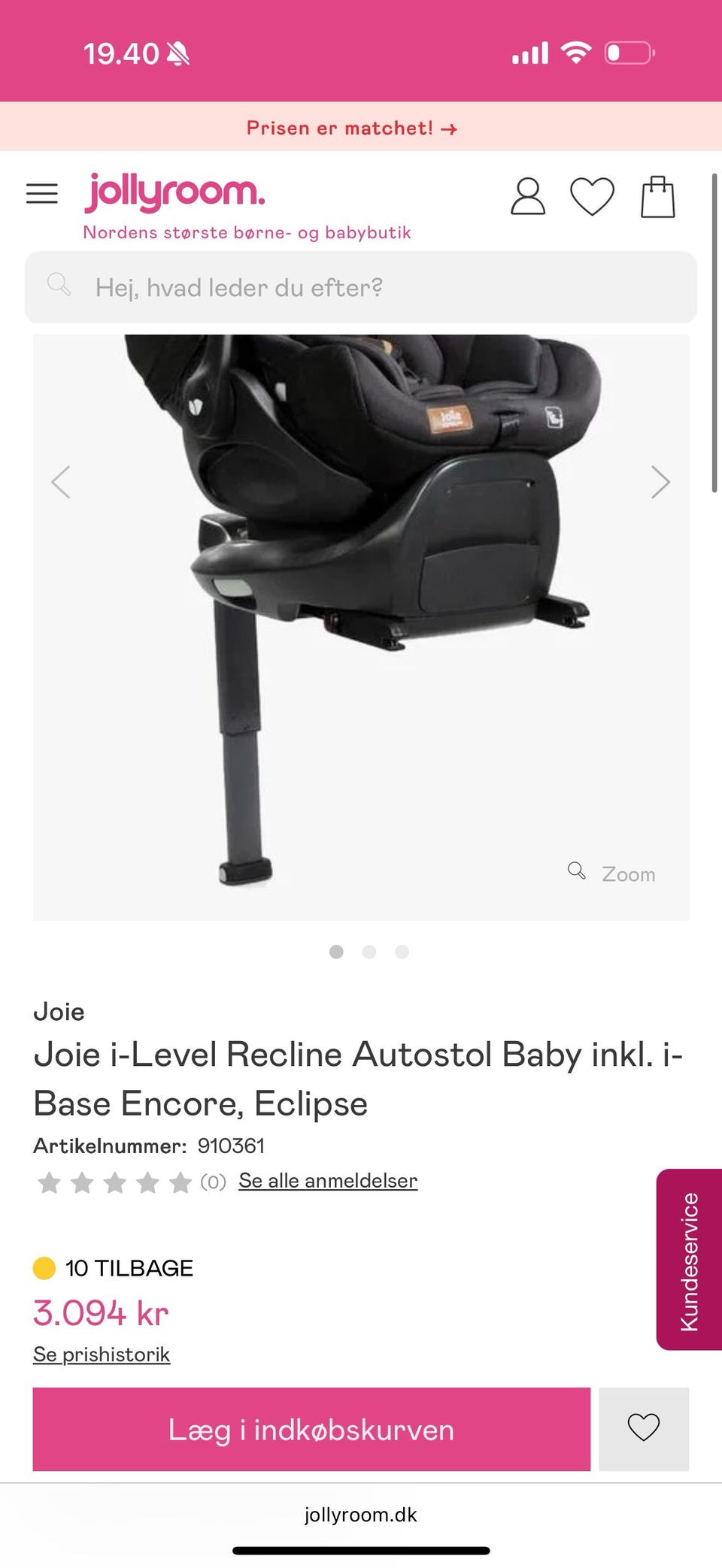Viewport: 722px width, 1568px height.
Task: Open the Kundeservice side tab
Action: (x=689, y=1259)
